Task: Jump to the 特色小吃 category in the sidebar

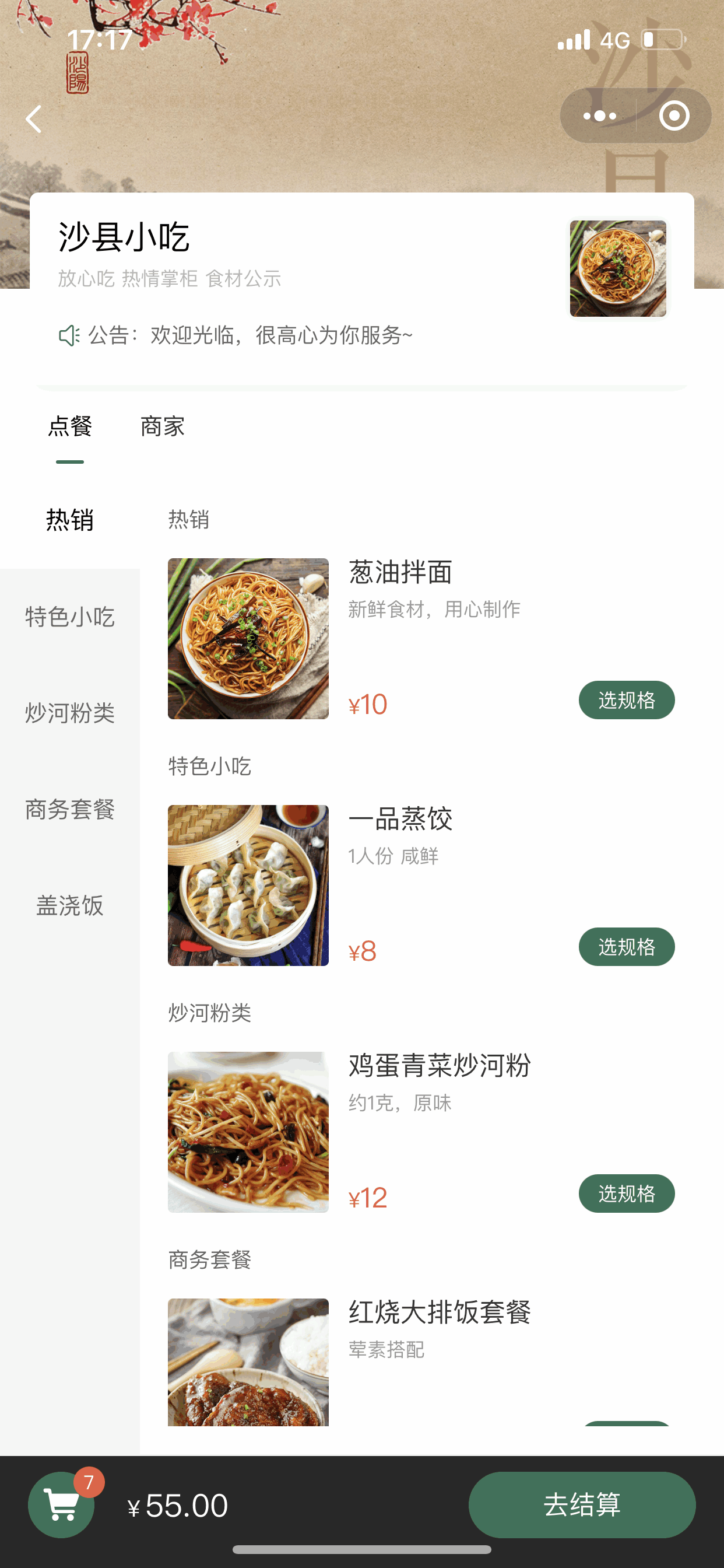Action: [70, 617]
